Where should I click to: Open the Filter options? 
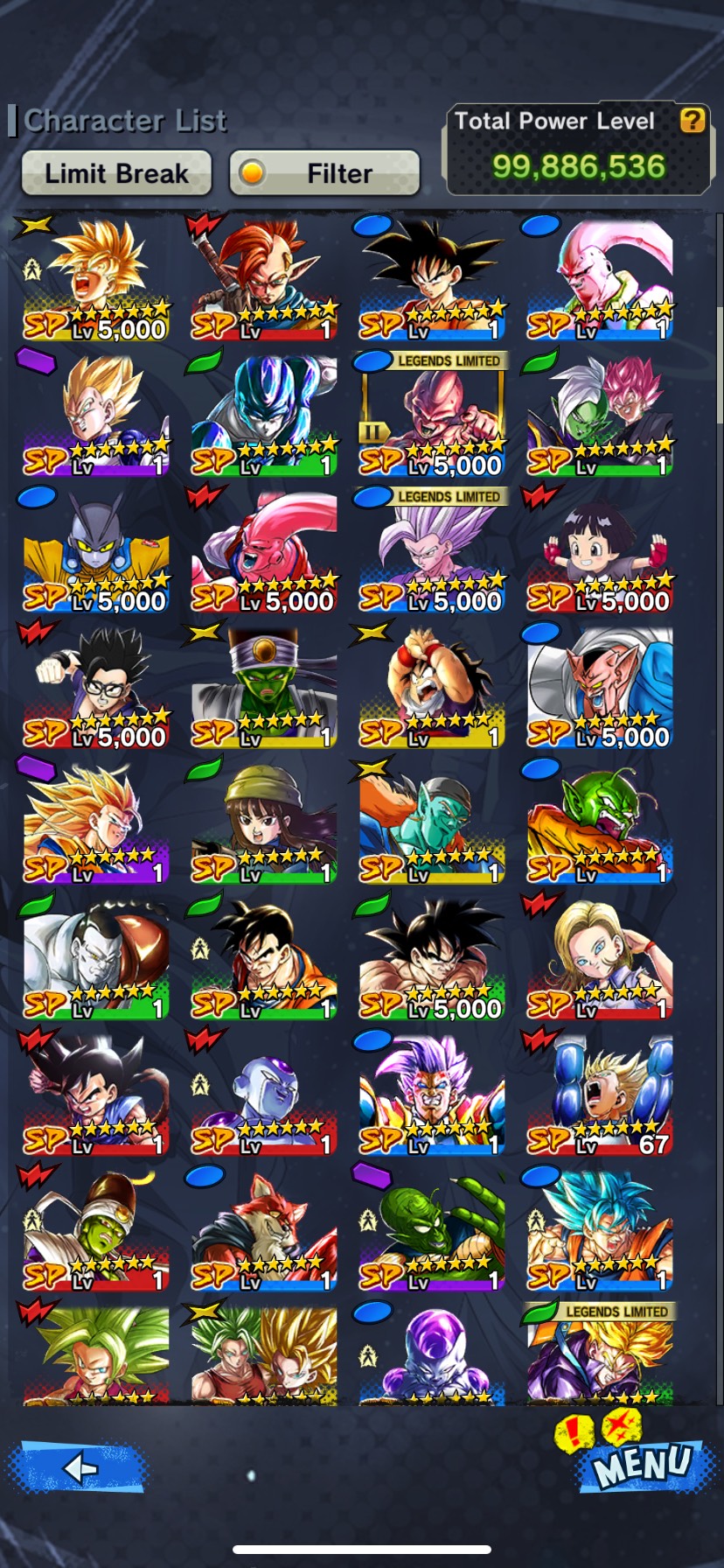324,173
